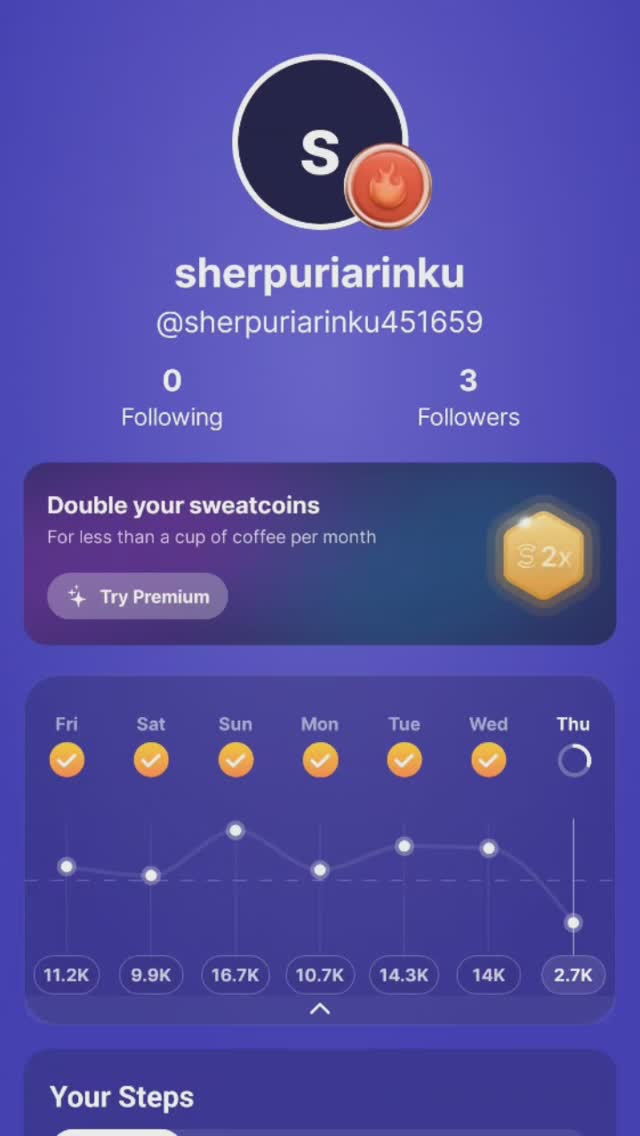Open the Following list
640x1136 pixels.
pos(172,397)
